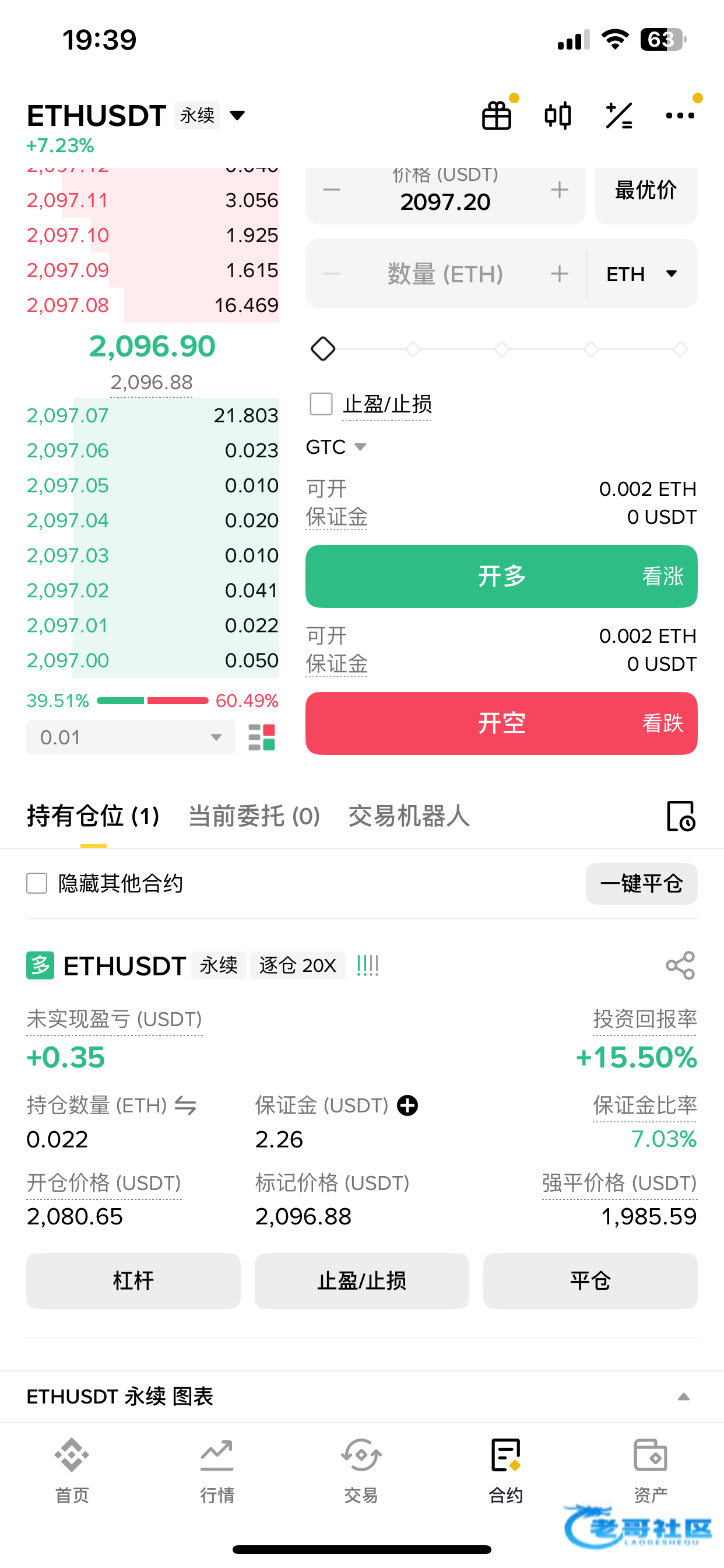Screen dimensions: 724x1568
Task: Tap 开多 to open long
Action: (x=501, y=576)
